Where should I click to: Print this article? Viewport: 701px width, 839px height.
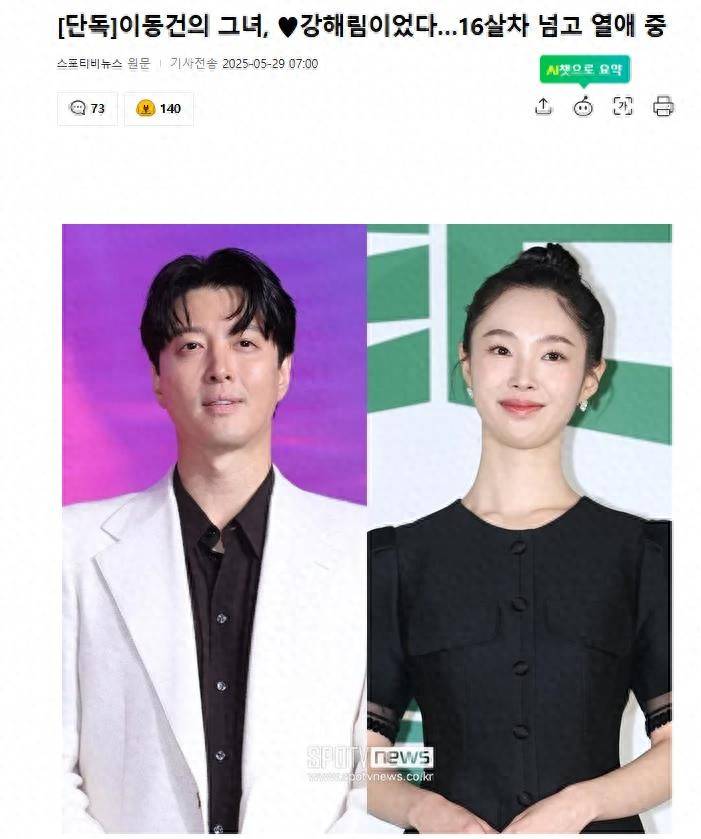tap(663, 106)
